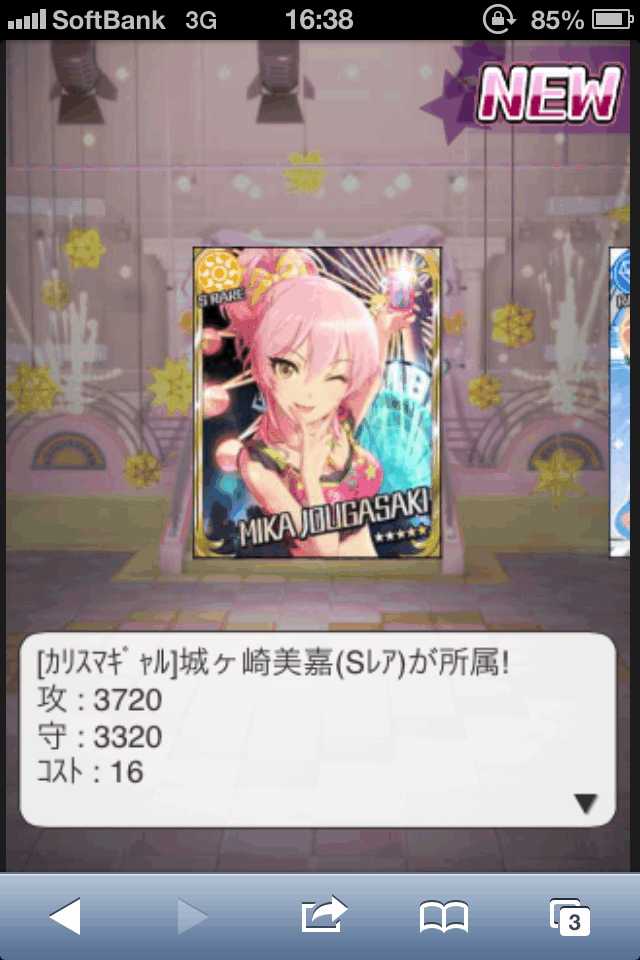Open the Safari share menu
Screen dimensions: 640x960
(x=323, y=914)
